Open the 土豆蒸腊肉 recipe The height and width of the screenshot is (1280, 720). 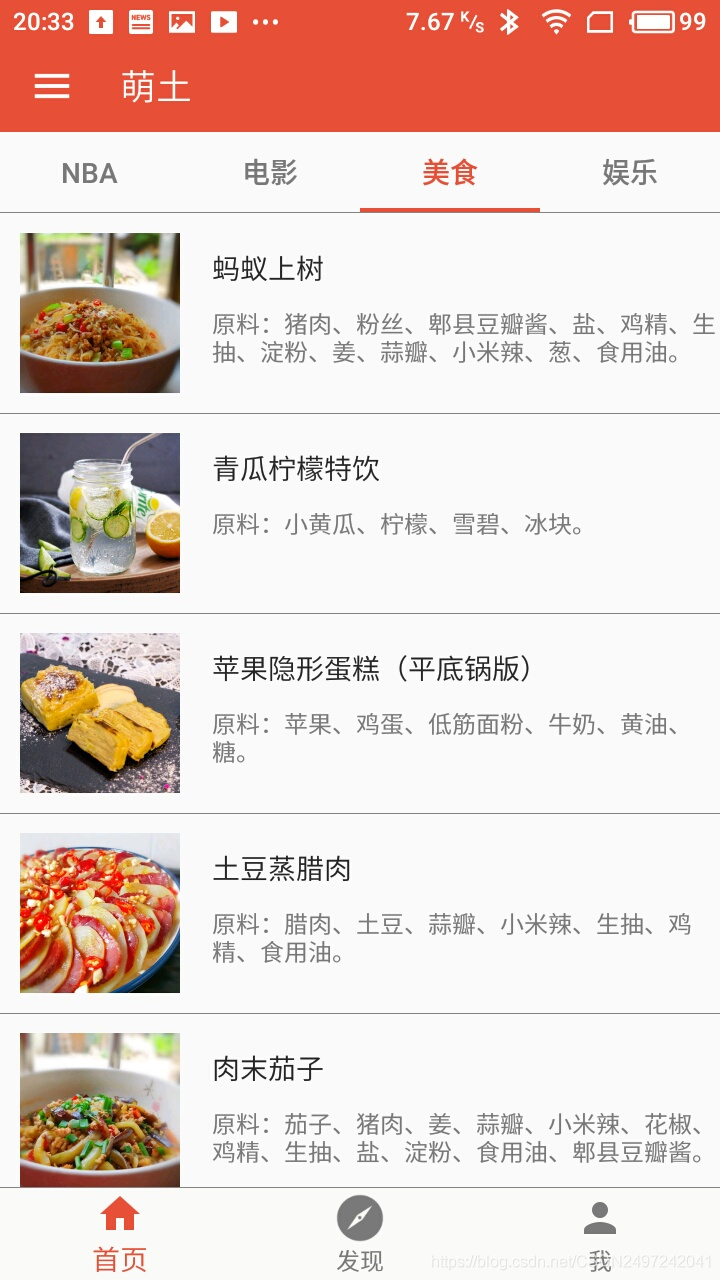[360, 913]
